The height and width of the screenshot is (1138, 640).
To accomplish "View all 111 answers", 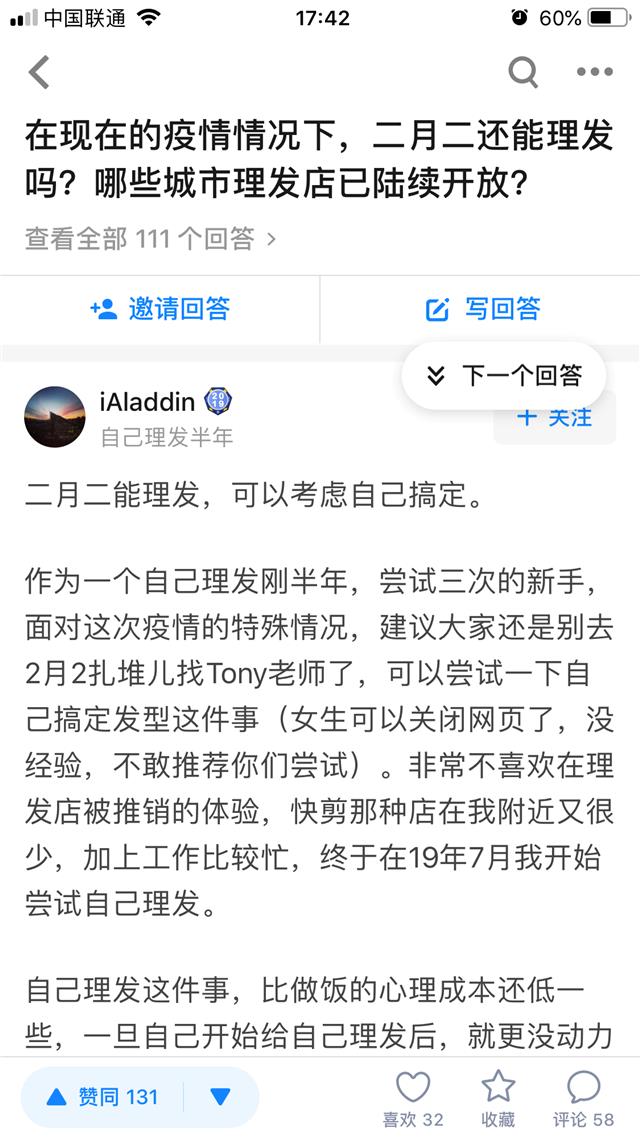I will pyautogui.click(x=150, y=239).
